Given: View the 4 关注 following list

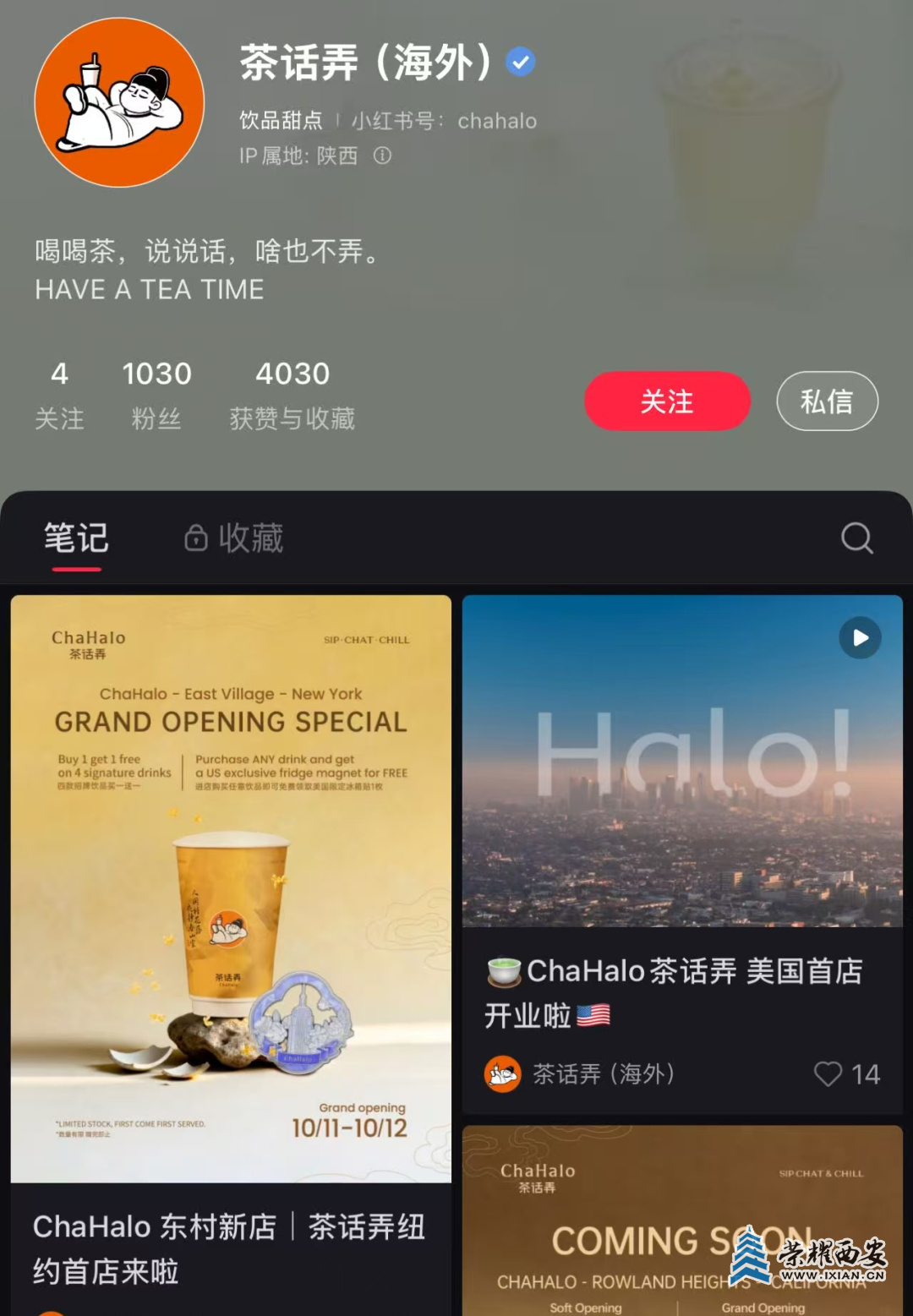Looking at the screenshot, I should pos(59,395).
